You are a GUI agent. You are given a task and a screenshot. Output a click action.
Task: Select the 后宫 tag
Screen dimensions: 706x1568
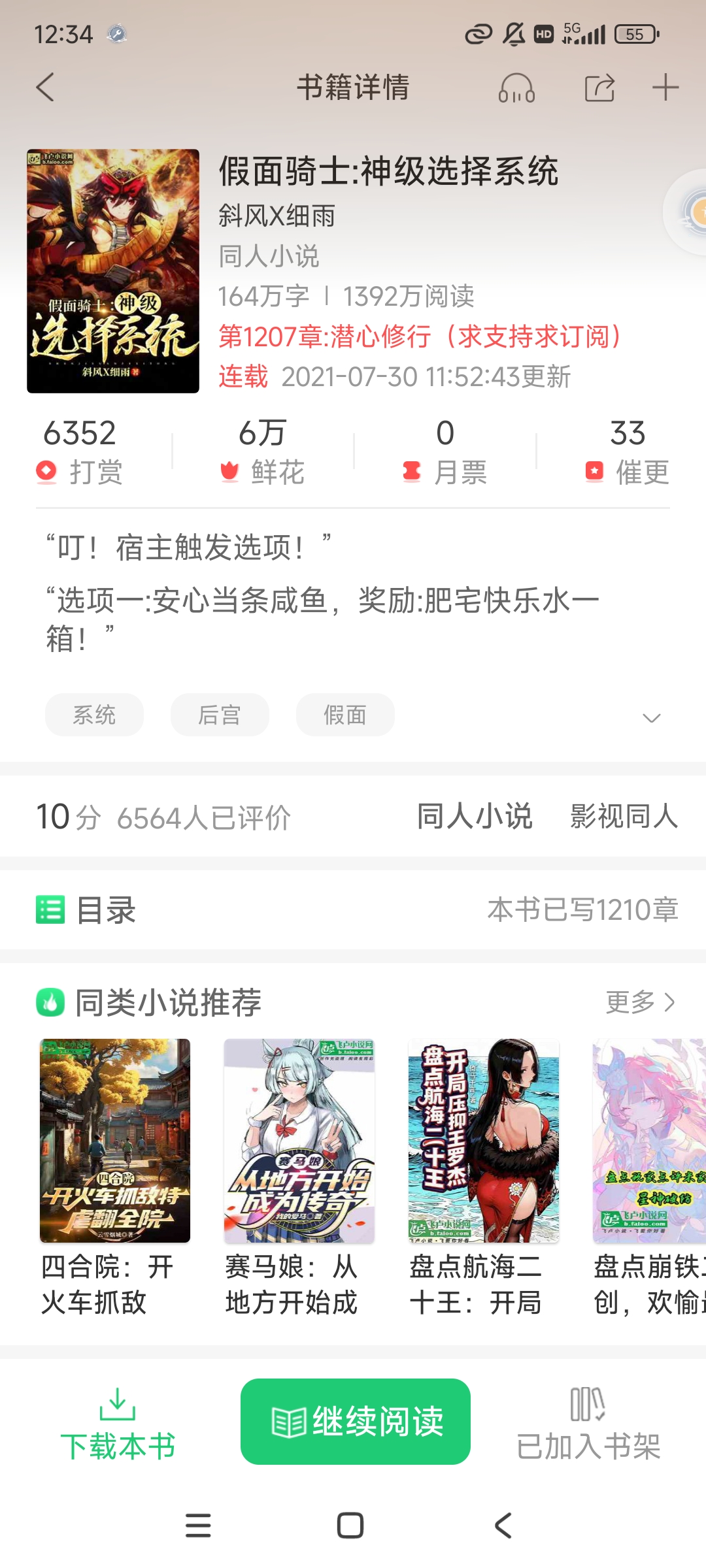220,715
